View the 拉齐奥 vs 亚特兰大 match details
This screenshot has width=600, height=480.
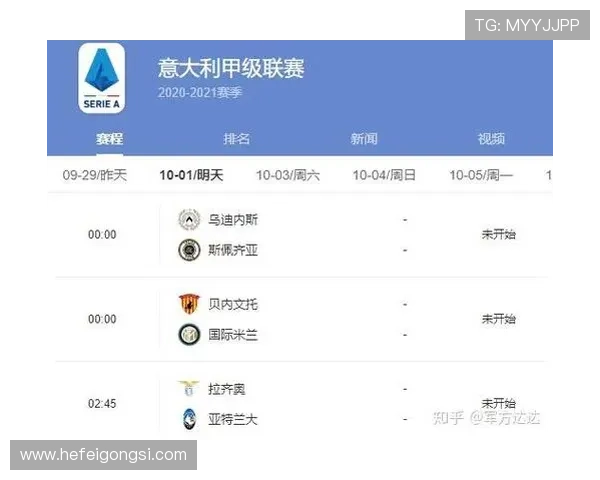300,404
